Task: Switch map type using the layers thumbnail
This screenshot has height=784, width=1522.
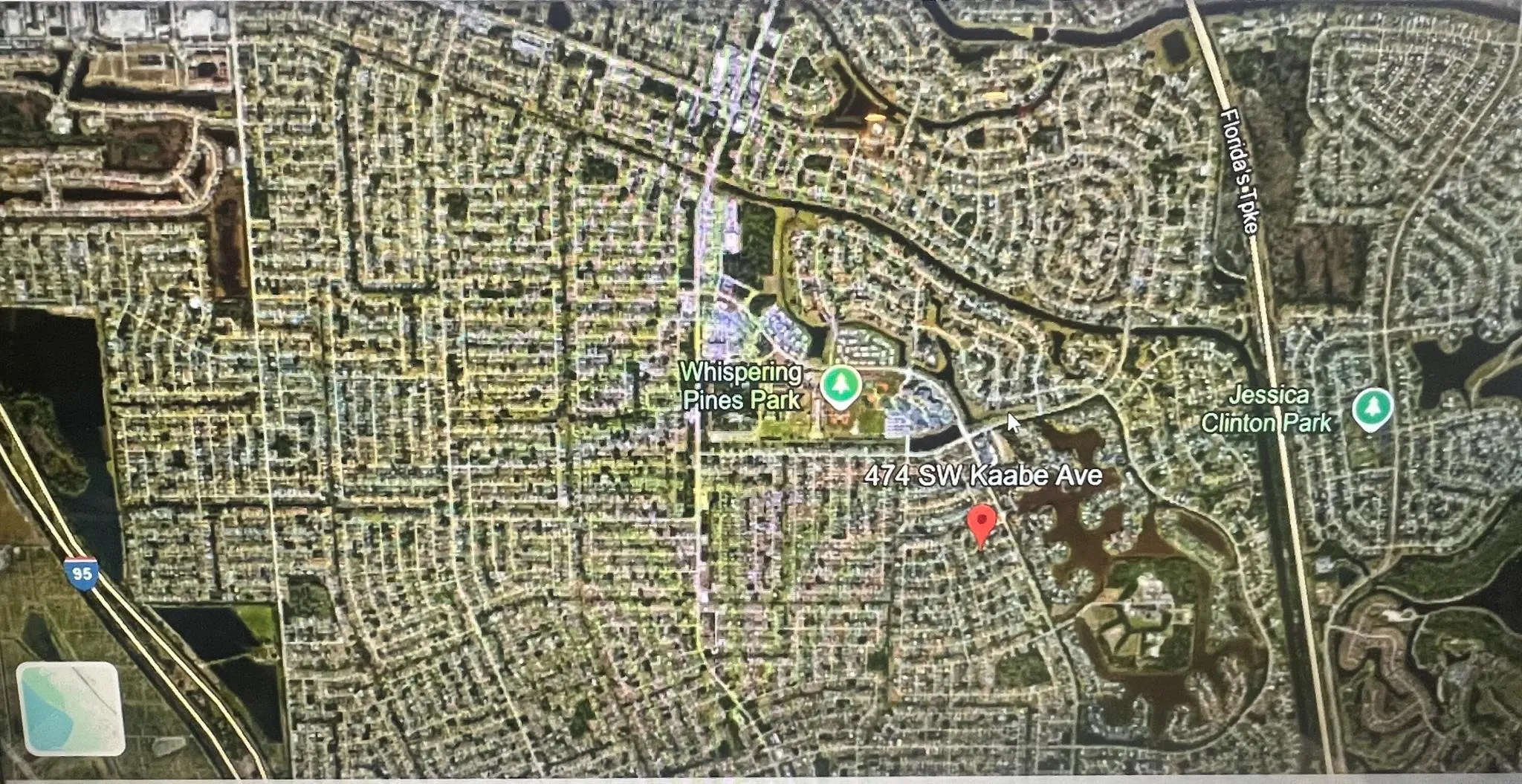Action: [x=70, y=707]
